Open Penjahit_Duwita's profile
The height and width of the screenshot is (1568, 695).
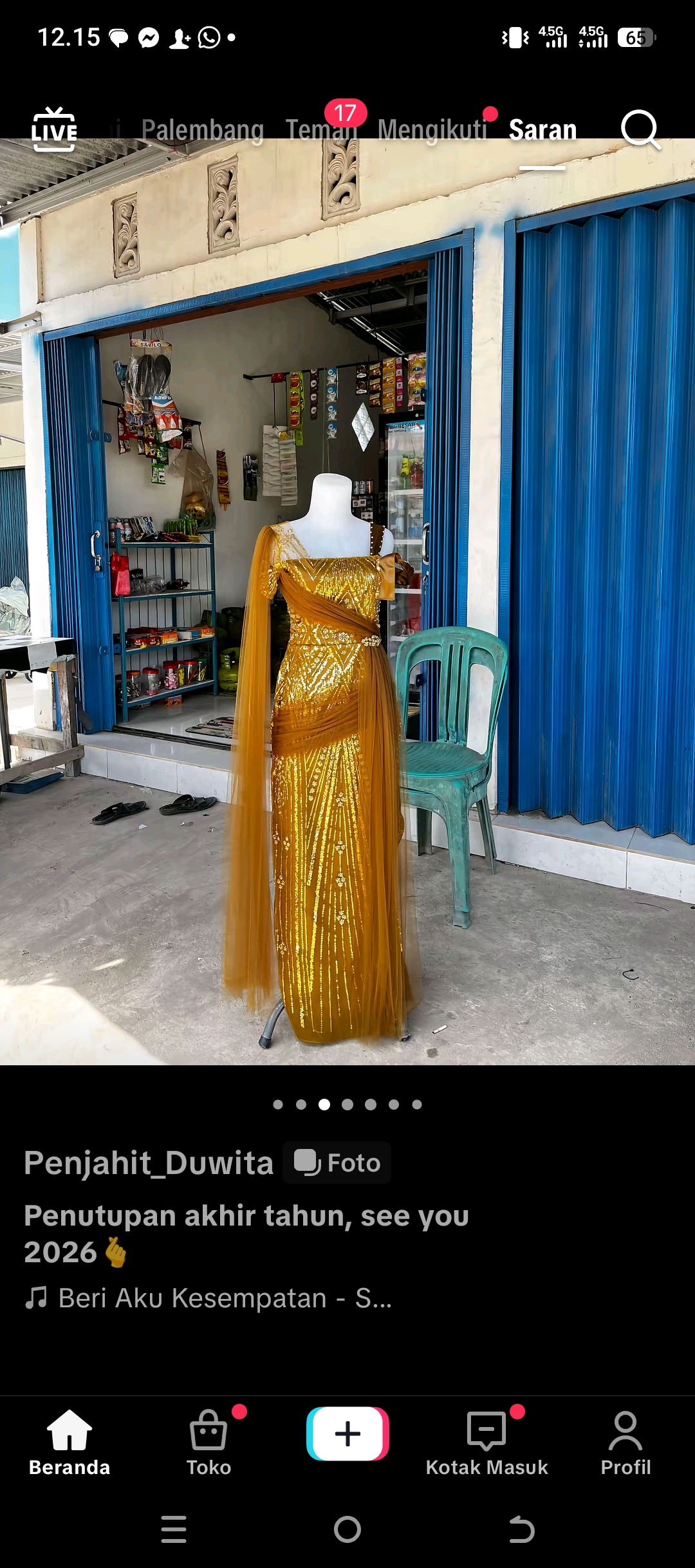coord(149,1163)
